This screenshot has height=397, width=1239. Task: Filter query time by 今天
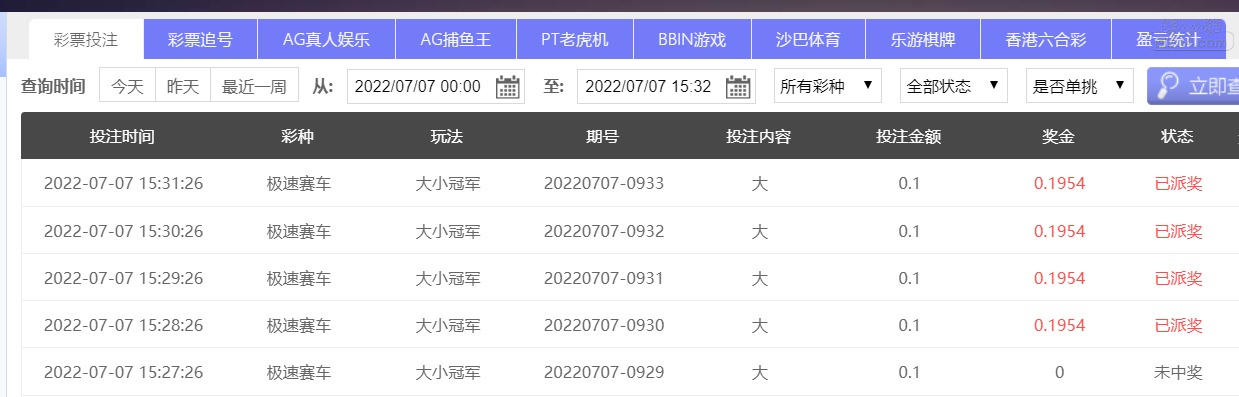pos(127,86)
